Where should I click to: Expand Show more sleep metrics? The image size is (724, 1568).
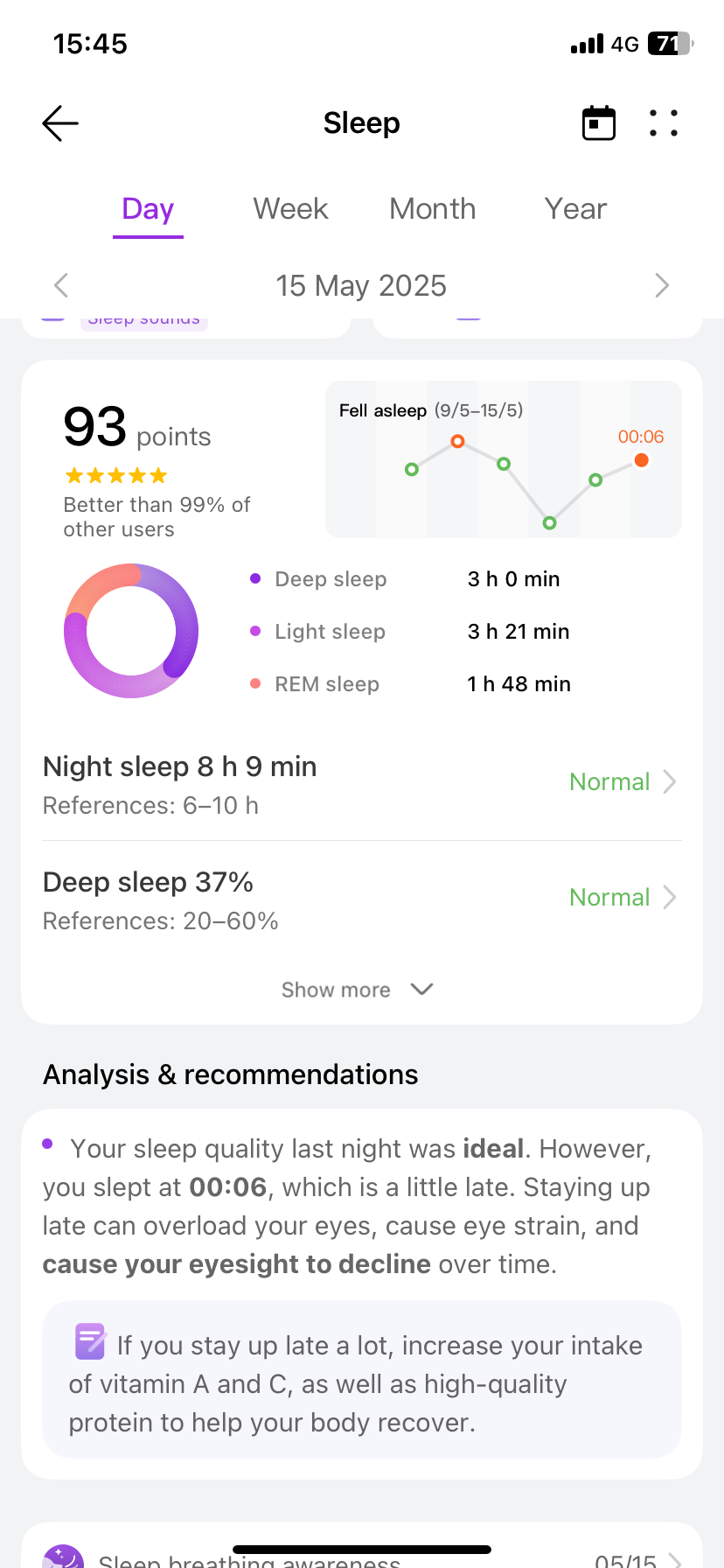pos(358,990)
